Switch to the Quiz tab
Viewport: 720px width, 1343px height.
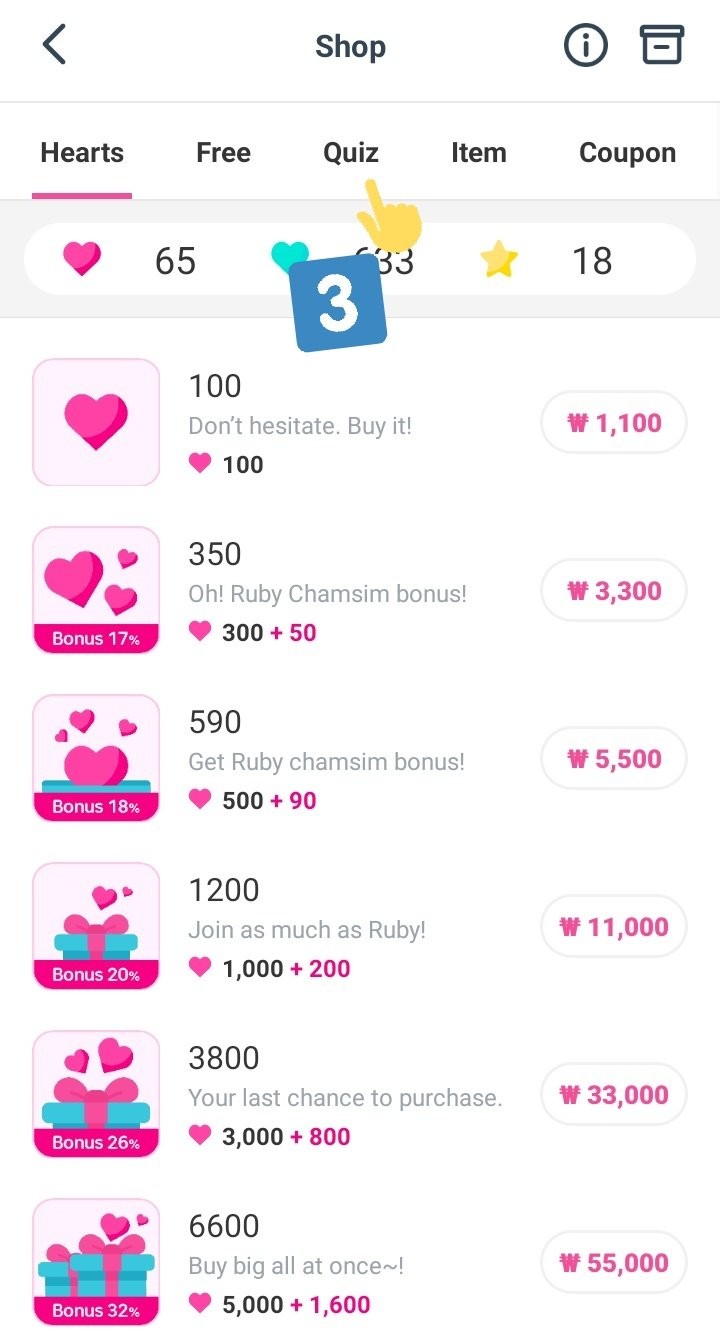[350, 153]
